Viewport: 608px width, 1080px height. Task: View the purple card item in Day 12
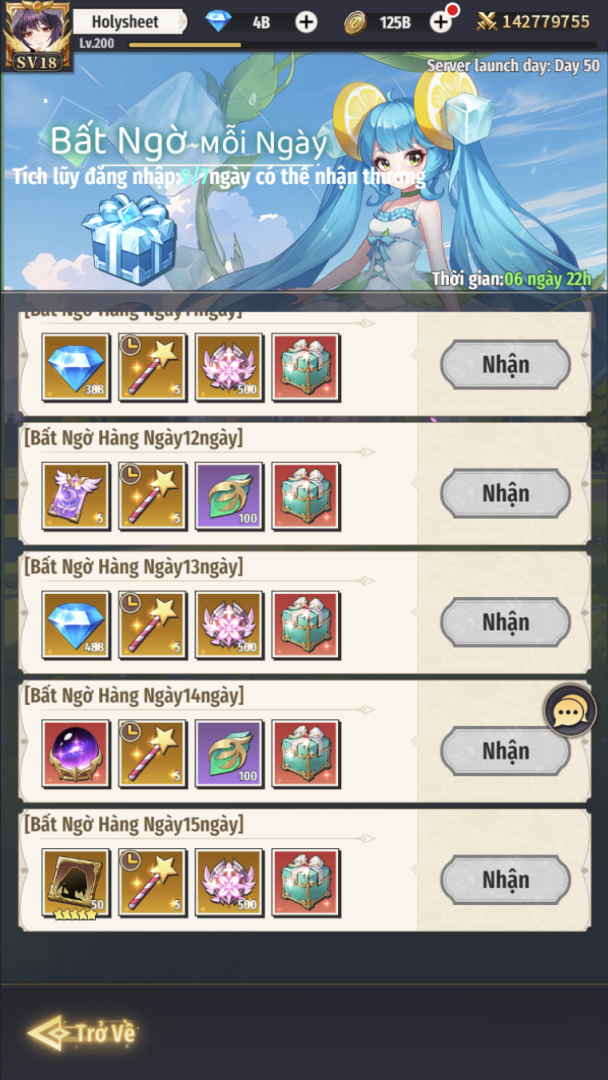(x=76, y=496)
